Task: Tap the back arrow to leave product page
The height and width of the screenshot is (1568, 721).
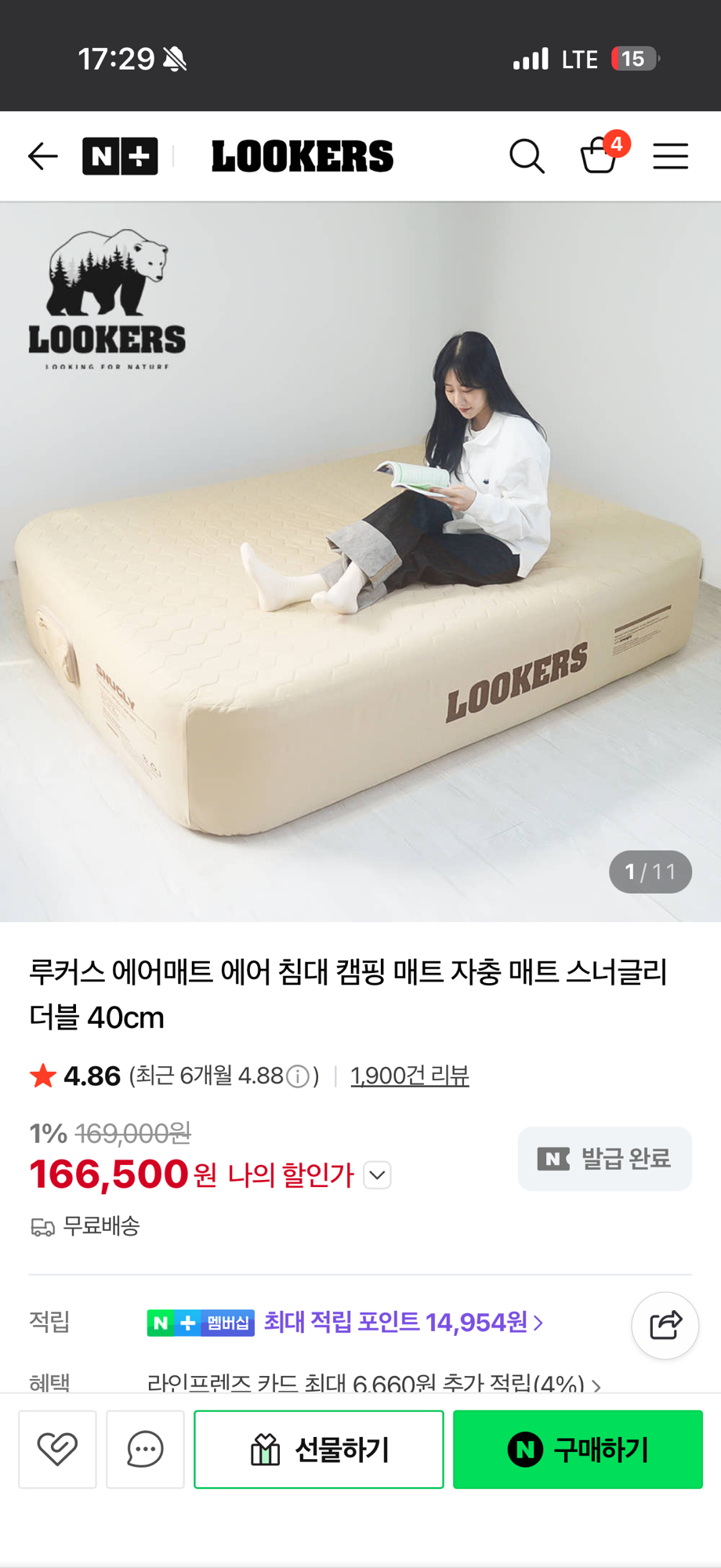Action: 43,156
